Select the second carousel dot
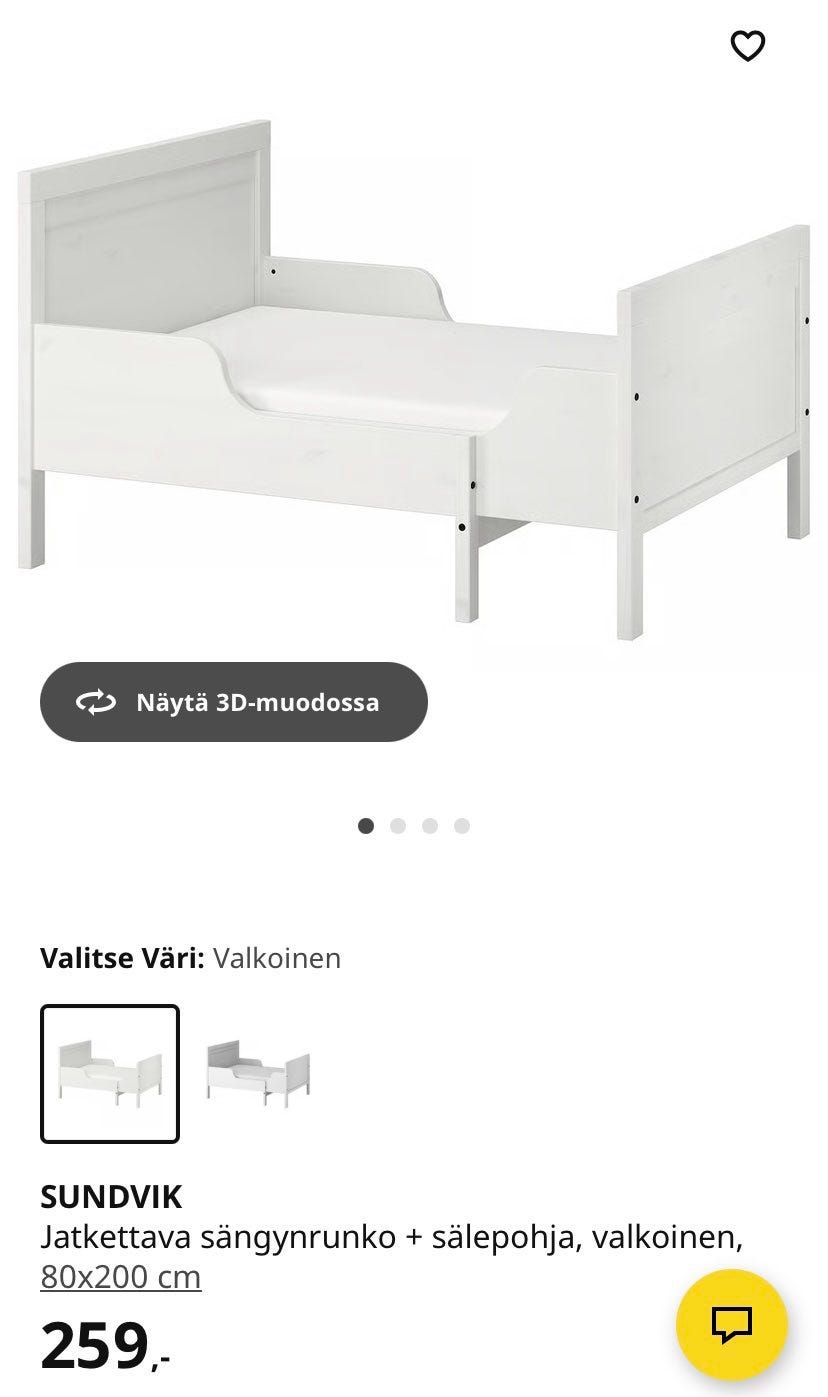828x1397 pixels. point(397,825)
